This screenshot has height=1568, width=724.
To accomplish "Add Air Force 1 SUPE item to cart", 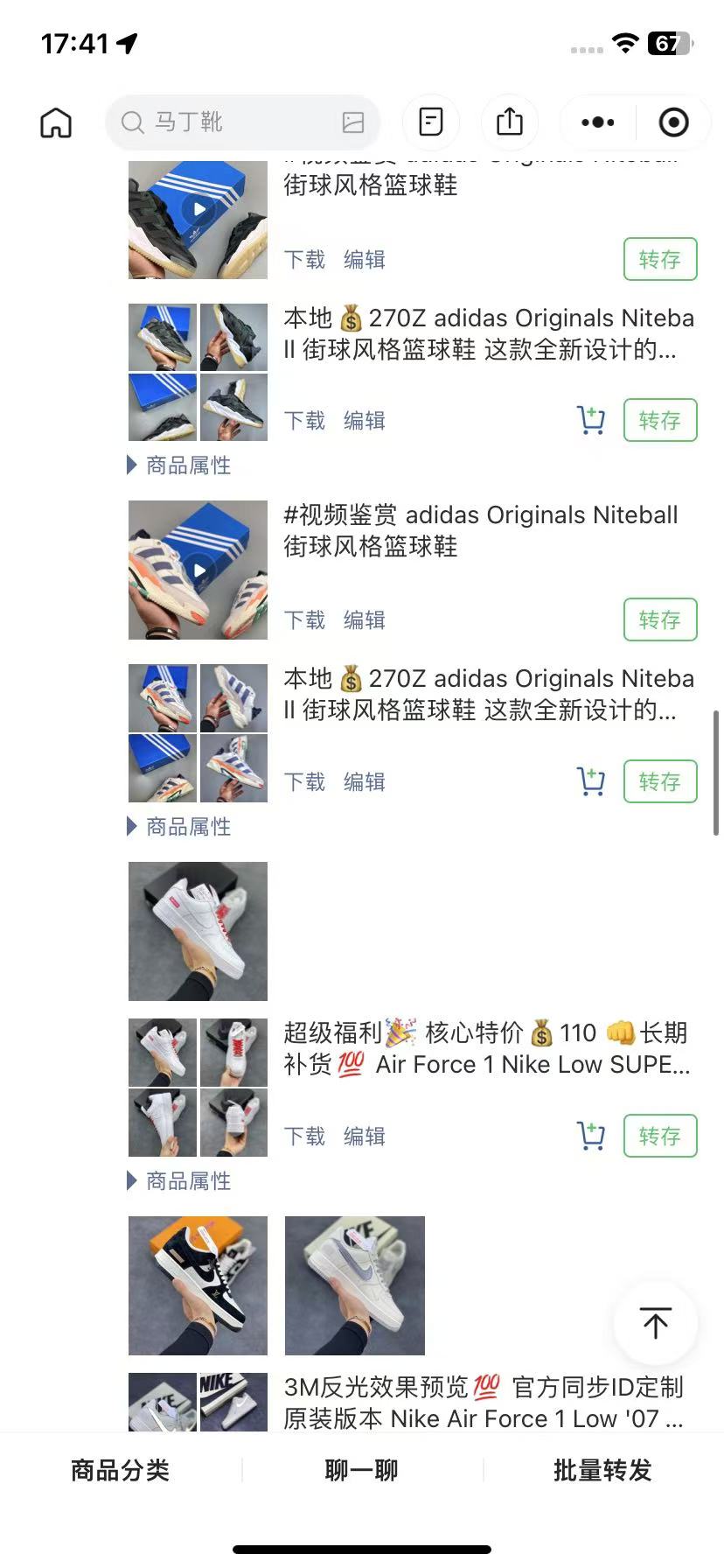I will (591, 1136).
